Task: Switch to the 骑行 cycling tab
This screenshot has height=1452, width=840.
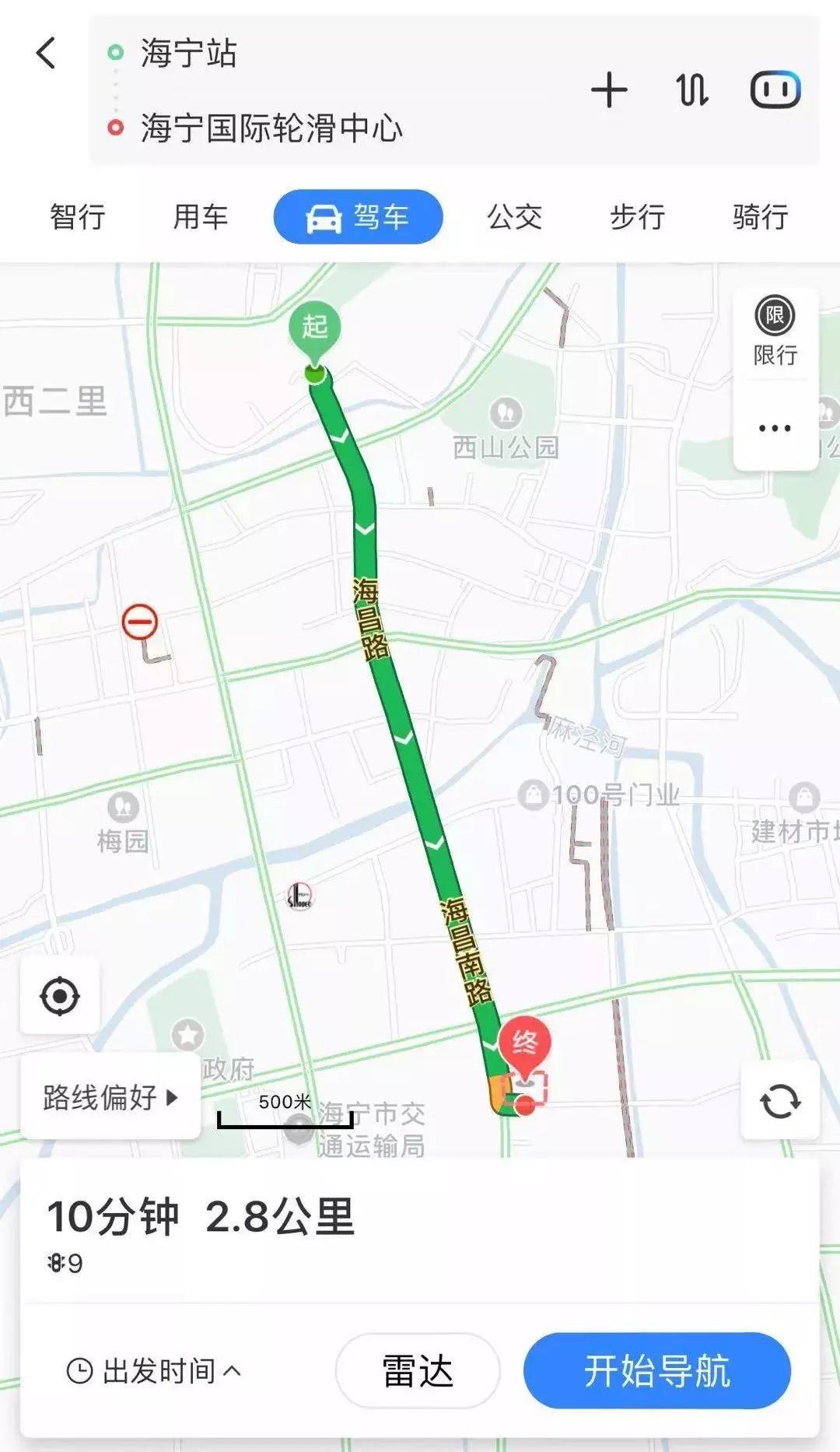Action: (760, 217)
